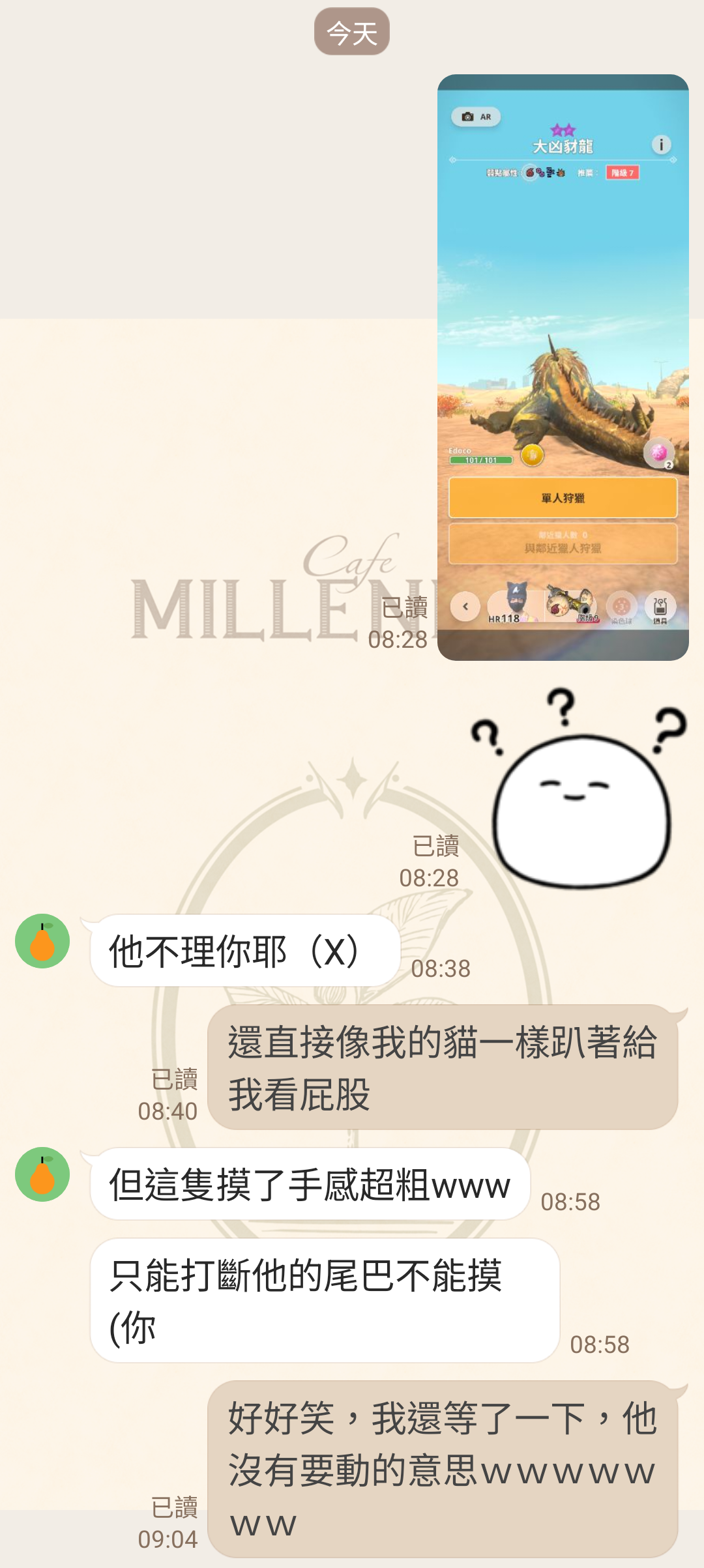Open the pear avatar beside 但這隻摸了手感超粗www

pos(42,1174)
